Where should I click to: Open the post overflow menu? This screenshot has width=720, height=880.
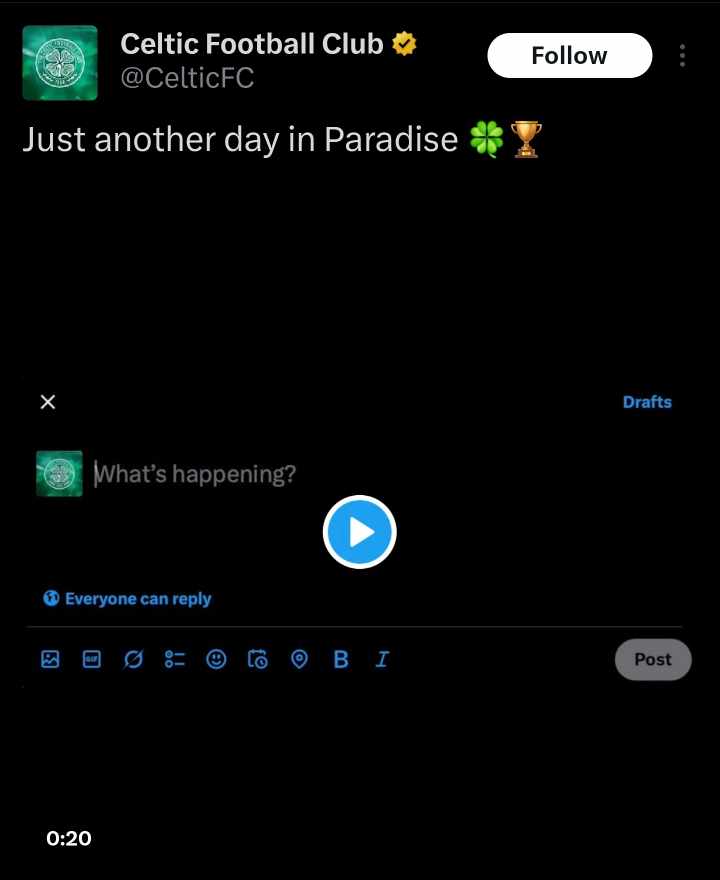(x=682, y=56)
